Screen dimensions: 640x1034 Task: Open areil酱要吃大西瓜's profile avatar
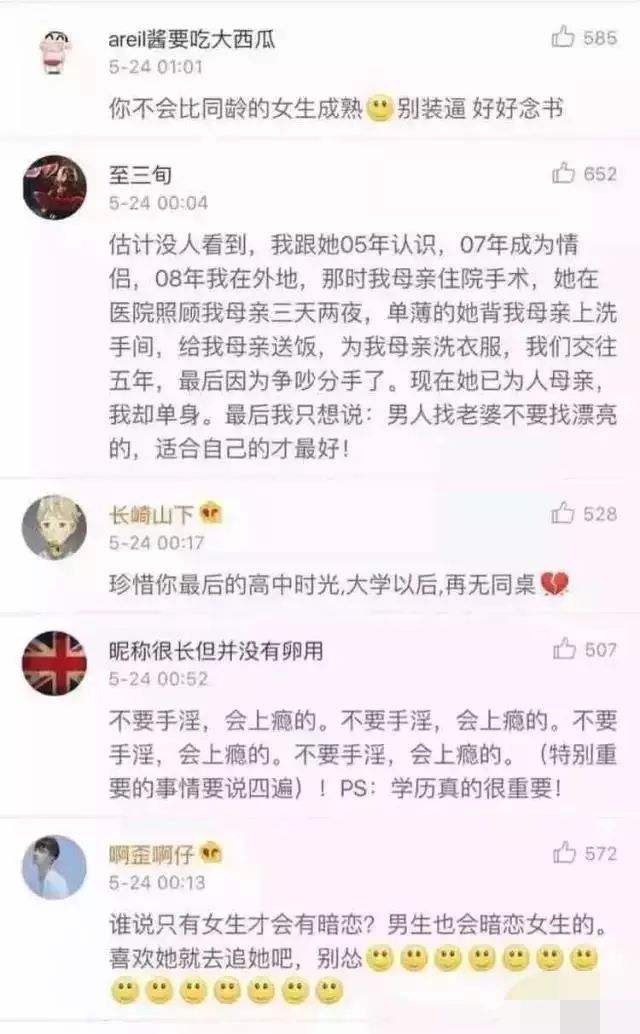pyautogui.click(x=53, y=51)
